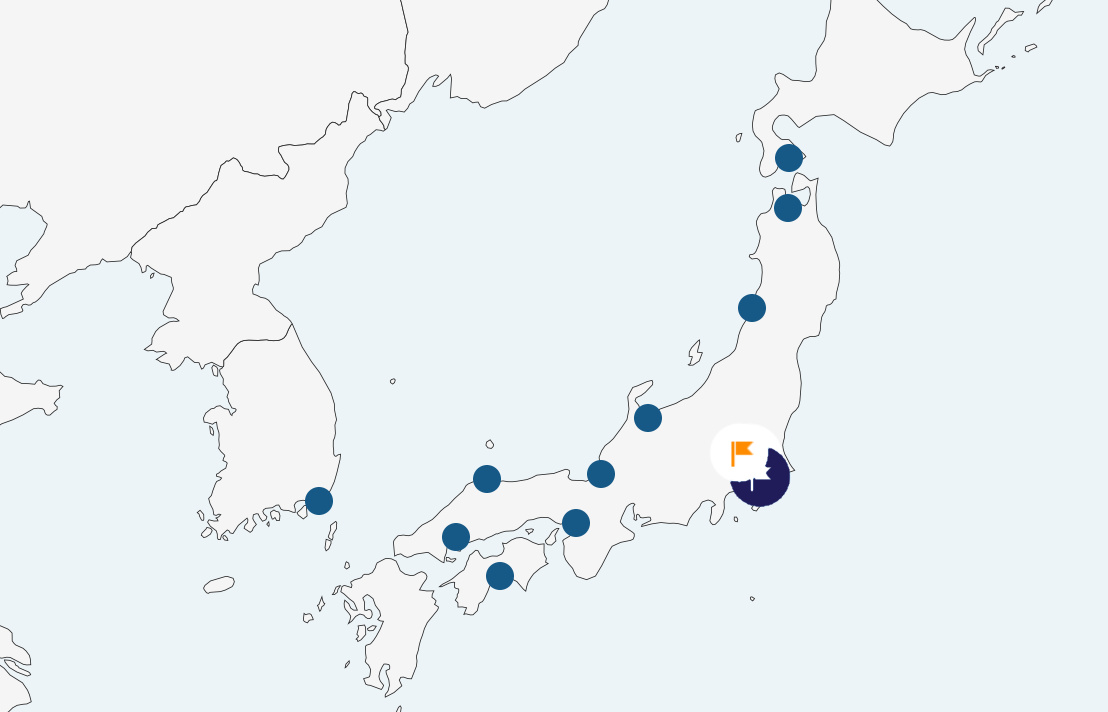Viewport: 1108px width, 712px height.
Task: Select the blue marker on the Noto peninsula coast
Action: point(648,418)
